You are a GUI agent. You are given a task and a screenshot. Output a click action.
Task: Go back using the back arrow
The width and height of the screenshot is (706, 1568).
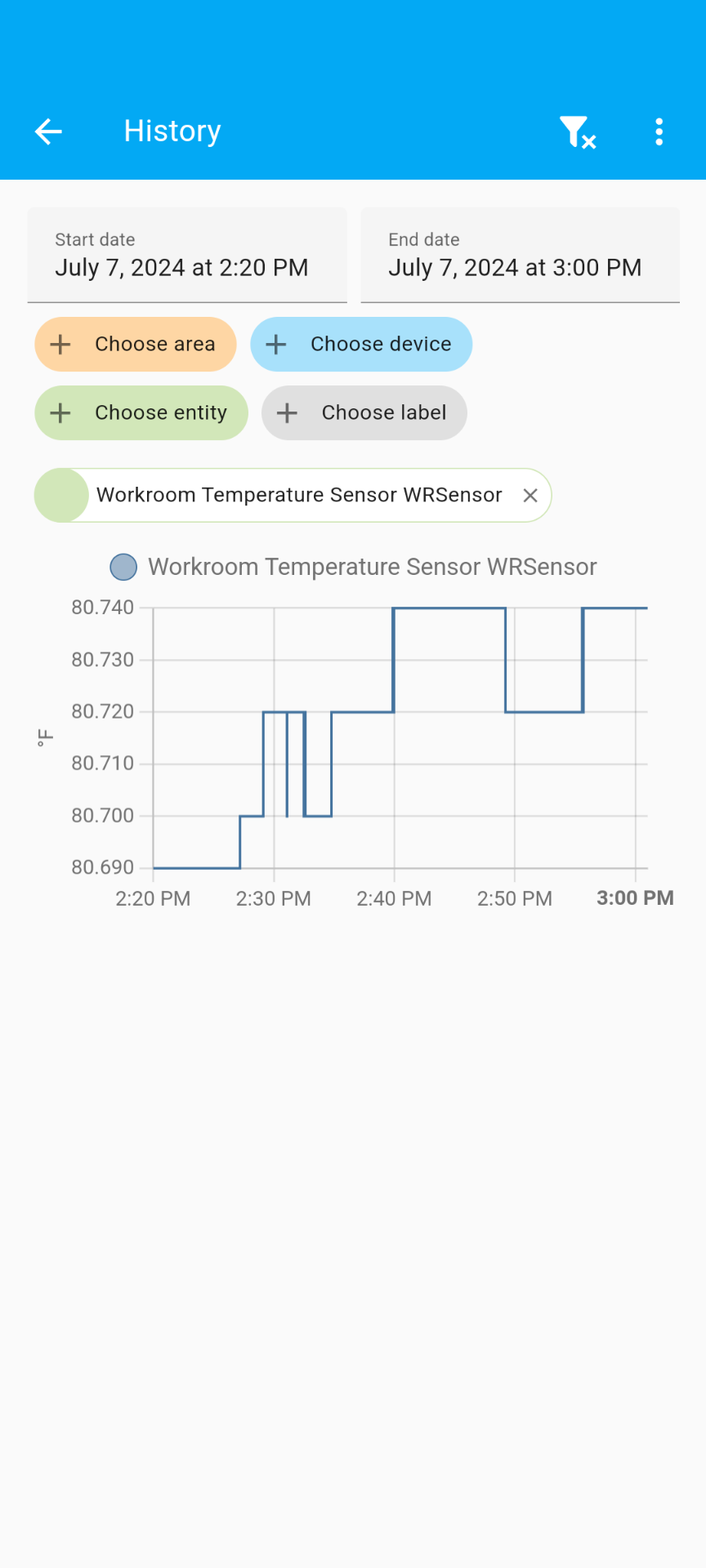[48, 131]
